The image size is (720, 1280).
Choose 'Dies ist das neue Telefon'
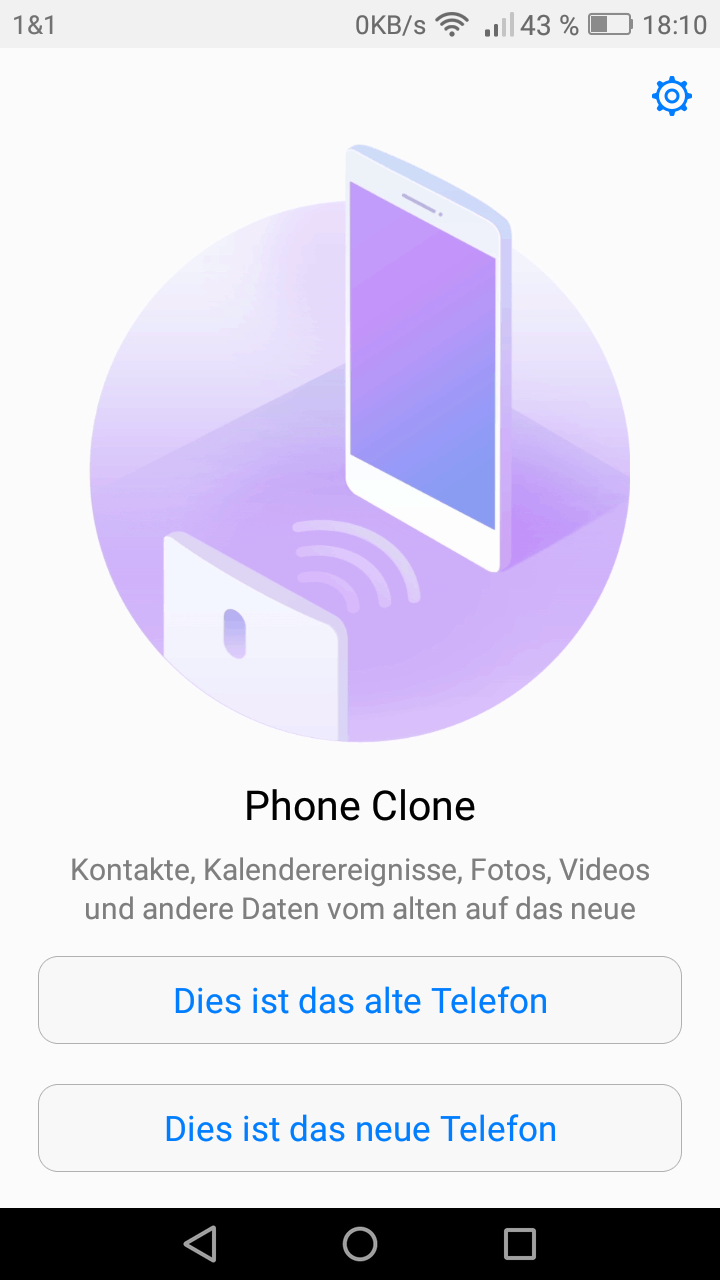click(x=360, y=1128)
